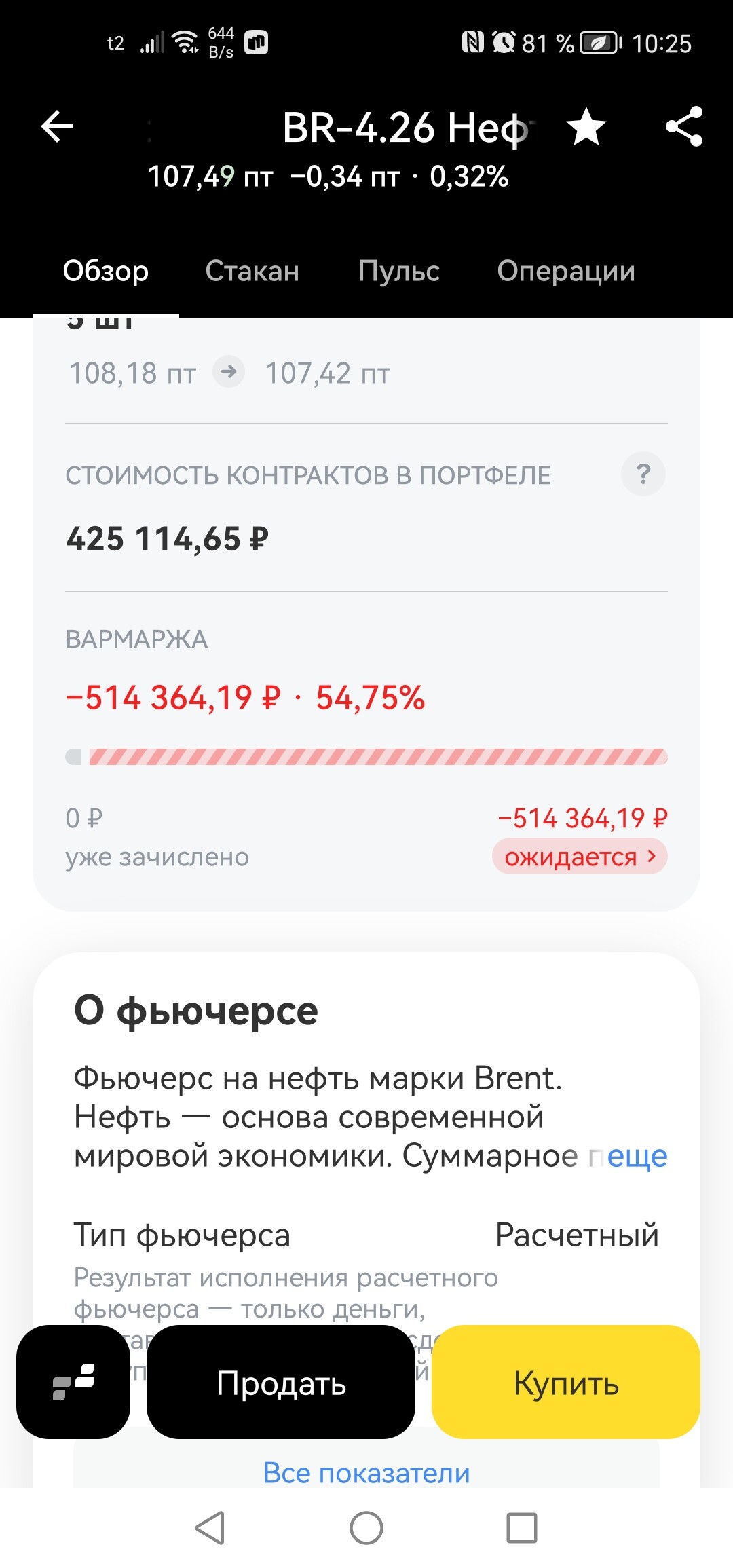Screen dimensions: 733x1568
Task: Tap the ожидается variation margin chip
Action: click(580, 857)
